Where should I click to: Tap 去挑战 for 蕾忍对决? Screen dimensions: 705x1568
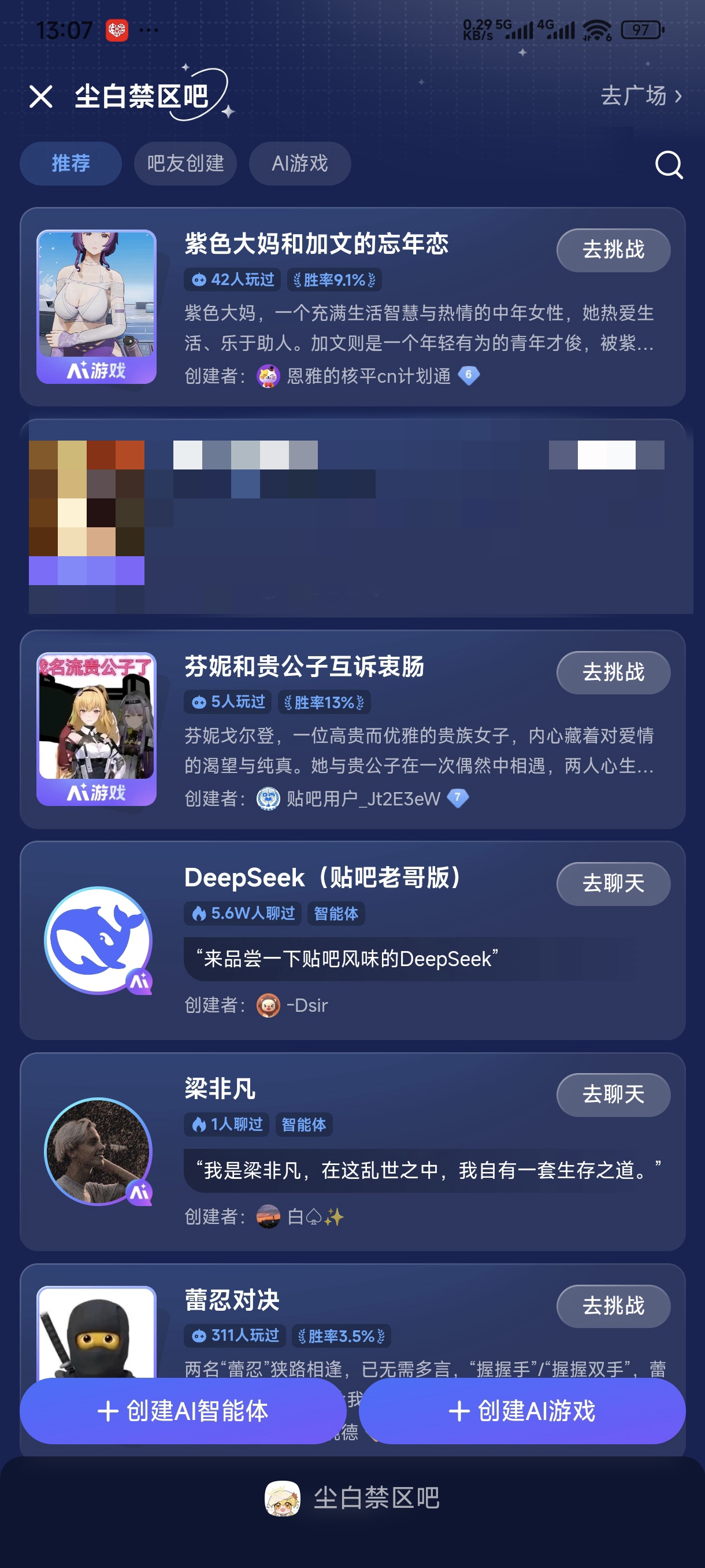pyautogui.click(x=613, y=1306)
